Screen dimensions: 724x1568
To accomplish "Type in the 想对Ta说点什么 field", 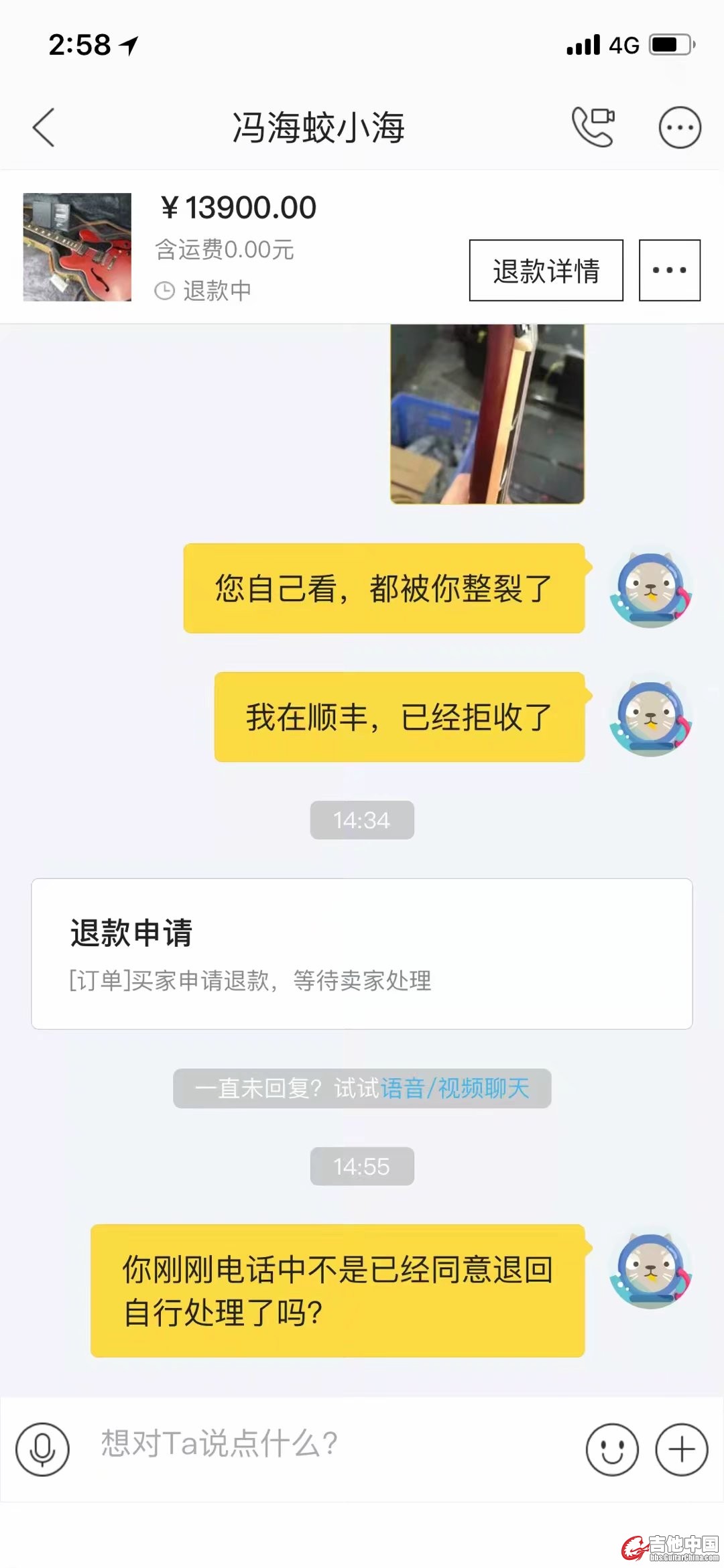I will tap(322, 1444).
